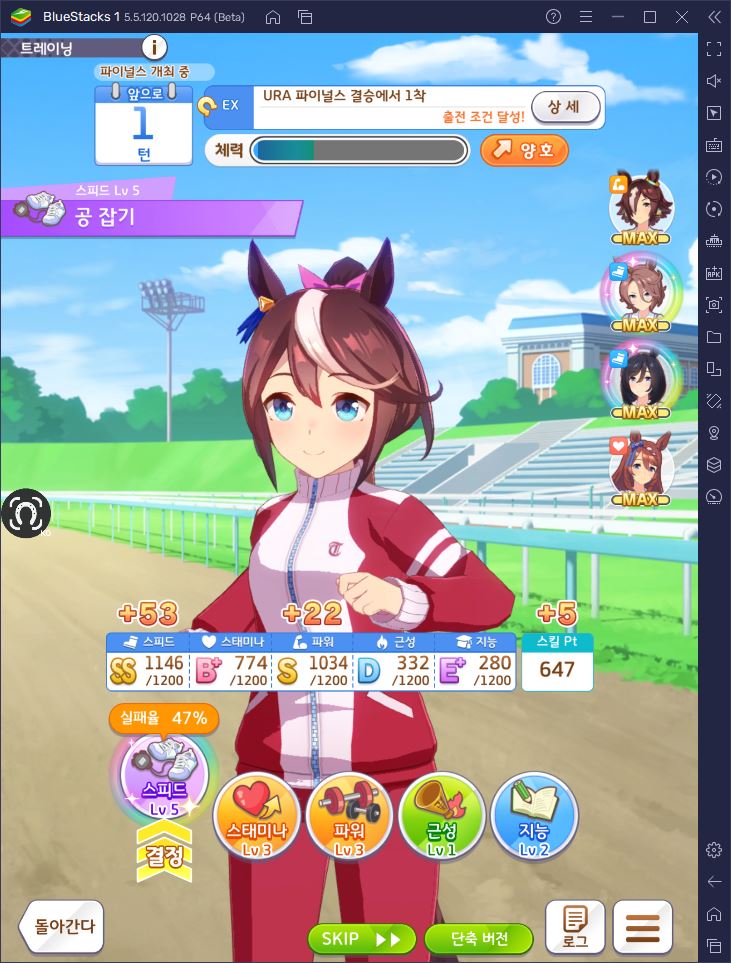Tap the 상세 details button
Viewport: 731px width, 963px height.
[566, 106]
